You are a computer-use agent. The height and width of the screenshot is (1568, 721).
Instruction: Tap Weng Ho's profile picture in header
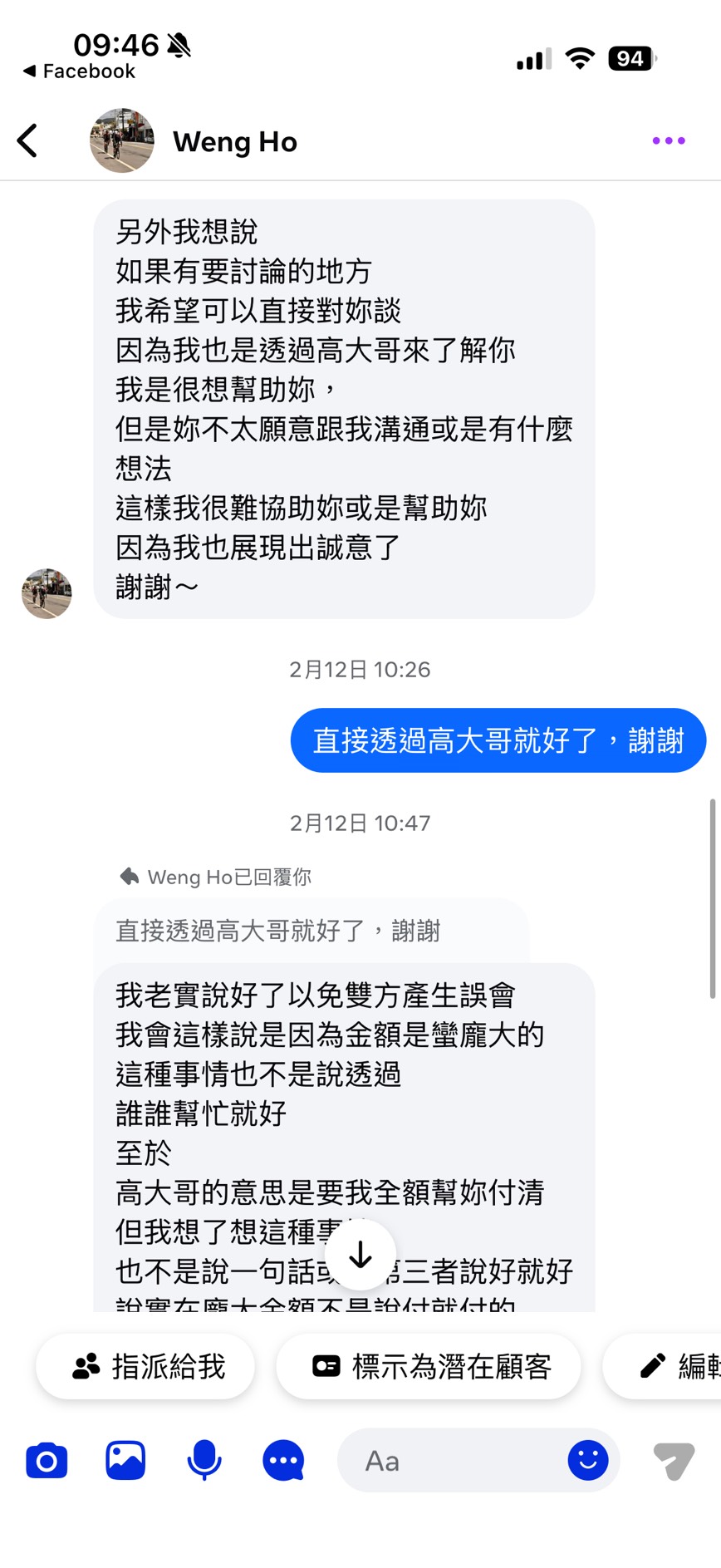point(121,140)
